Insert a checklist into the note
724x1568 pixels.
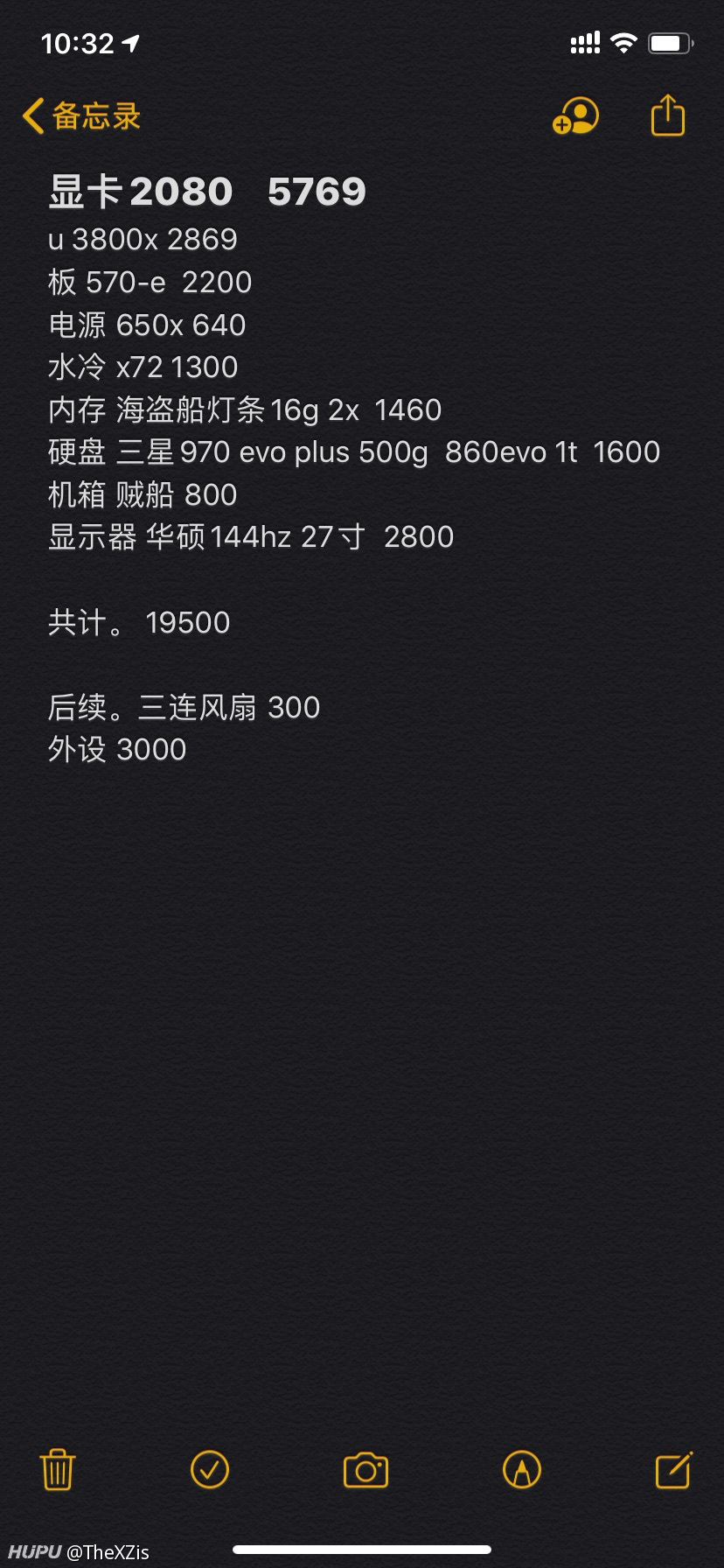[210, 1470]
